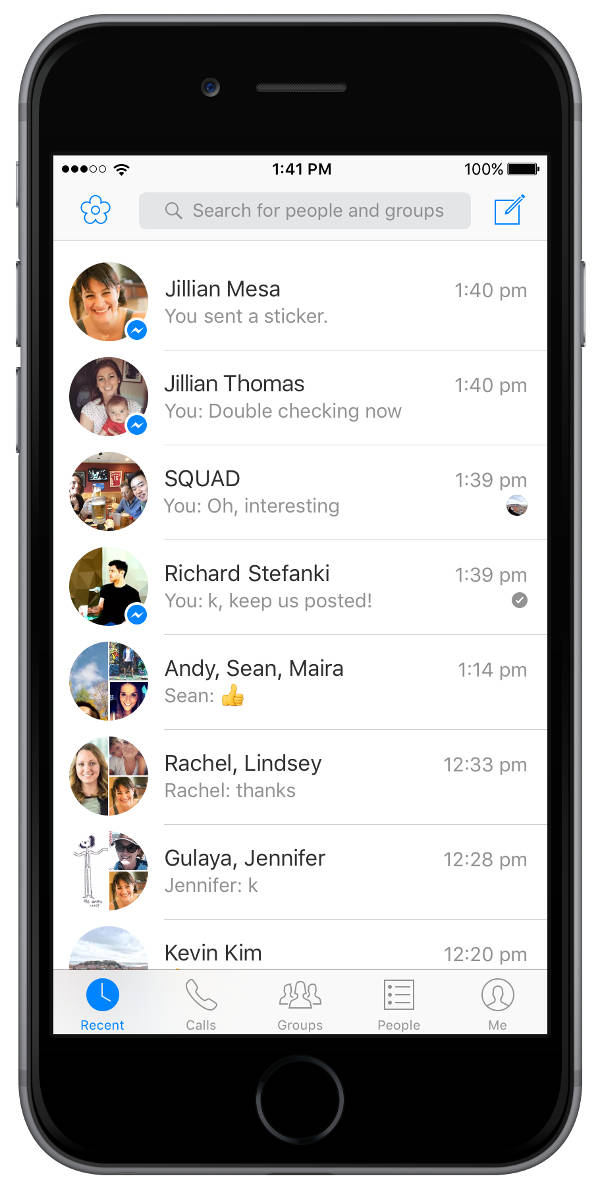
Task: Open the Andy, Sean, Maira group thread
Action: point(300,682)
